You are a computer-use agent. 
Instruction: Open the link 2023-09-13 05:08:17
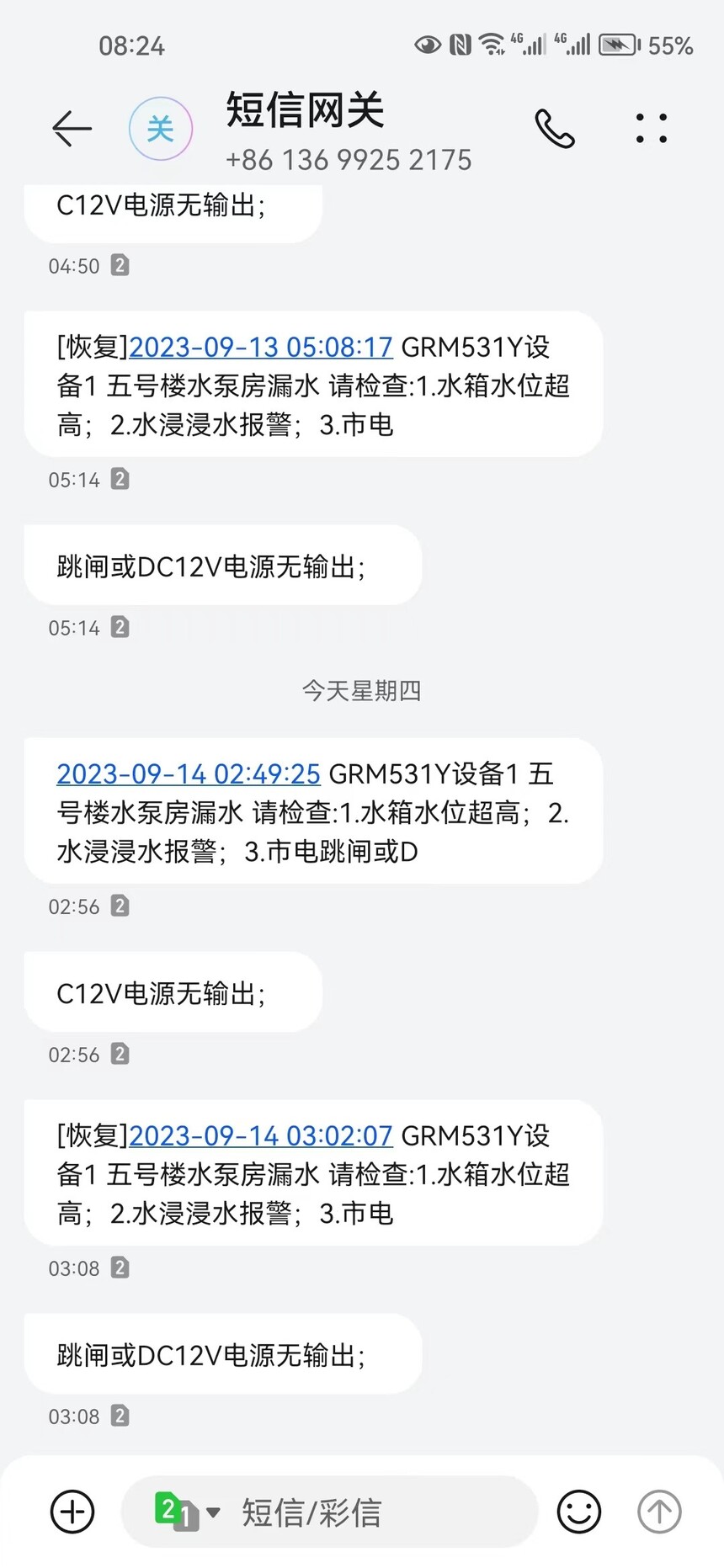pos(261,348)
